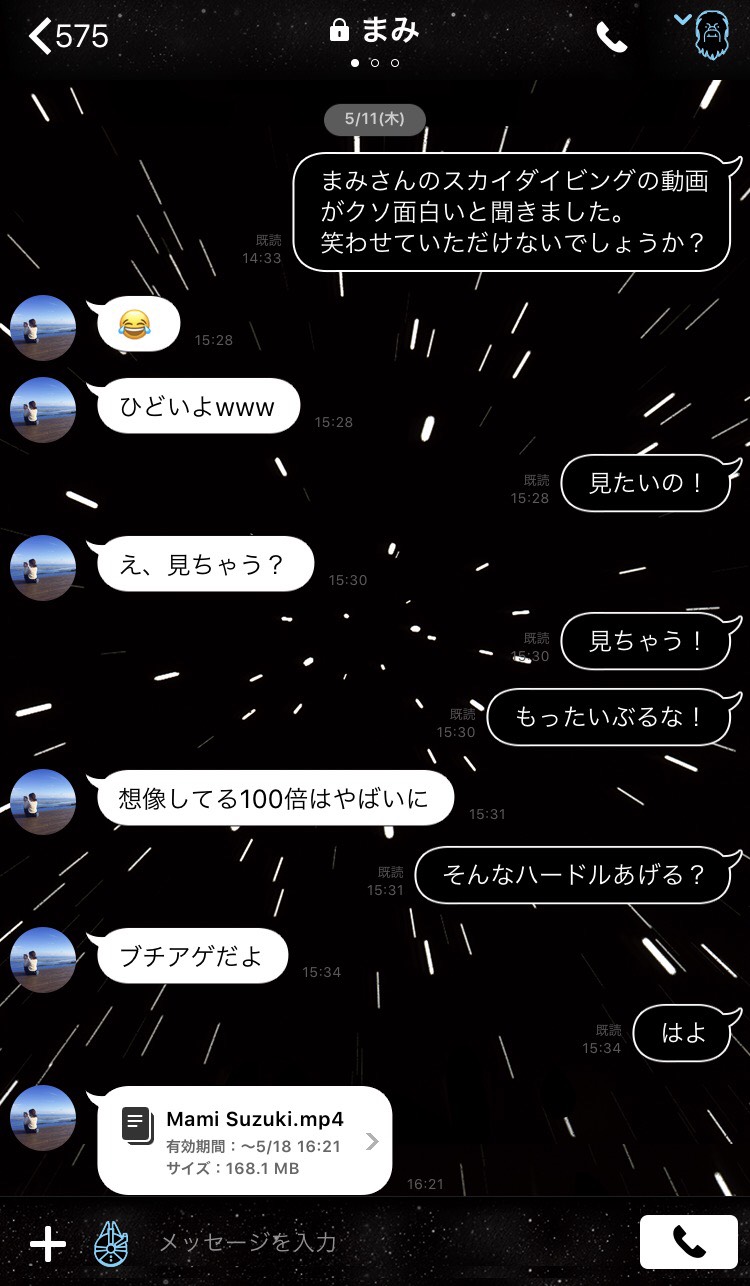
Task: Open the Mami Suzuki.mp4 file
Action: [245, 1140]
